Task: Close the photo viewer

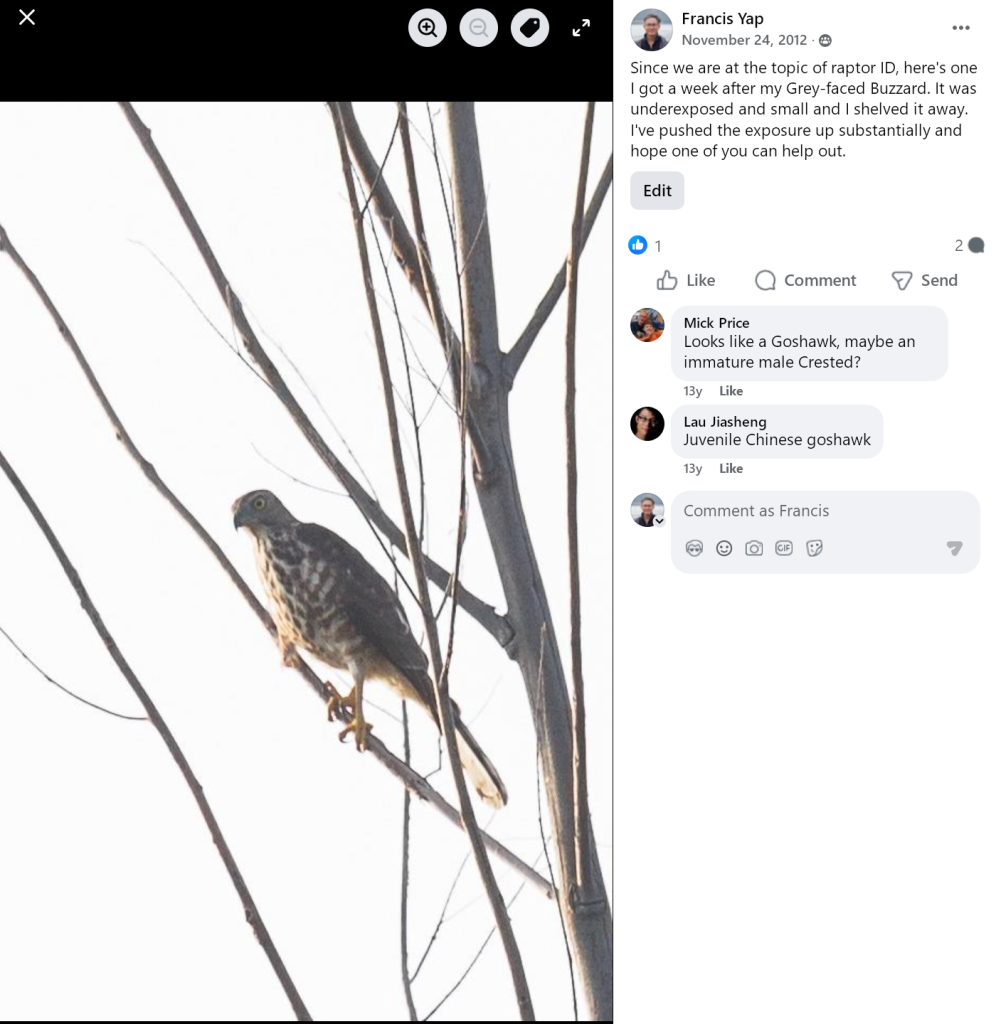Action: [27, 17]
